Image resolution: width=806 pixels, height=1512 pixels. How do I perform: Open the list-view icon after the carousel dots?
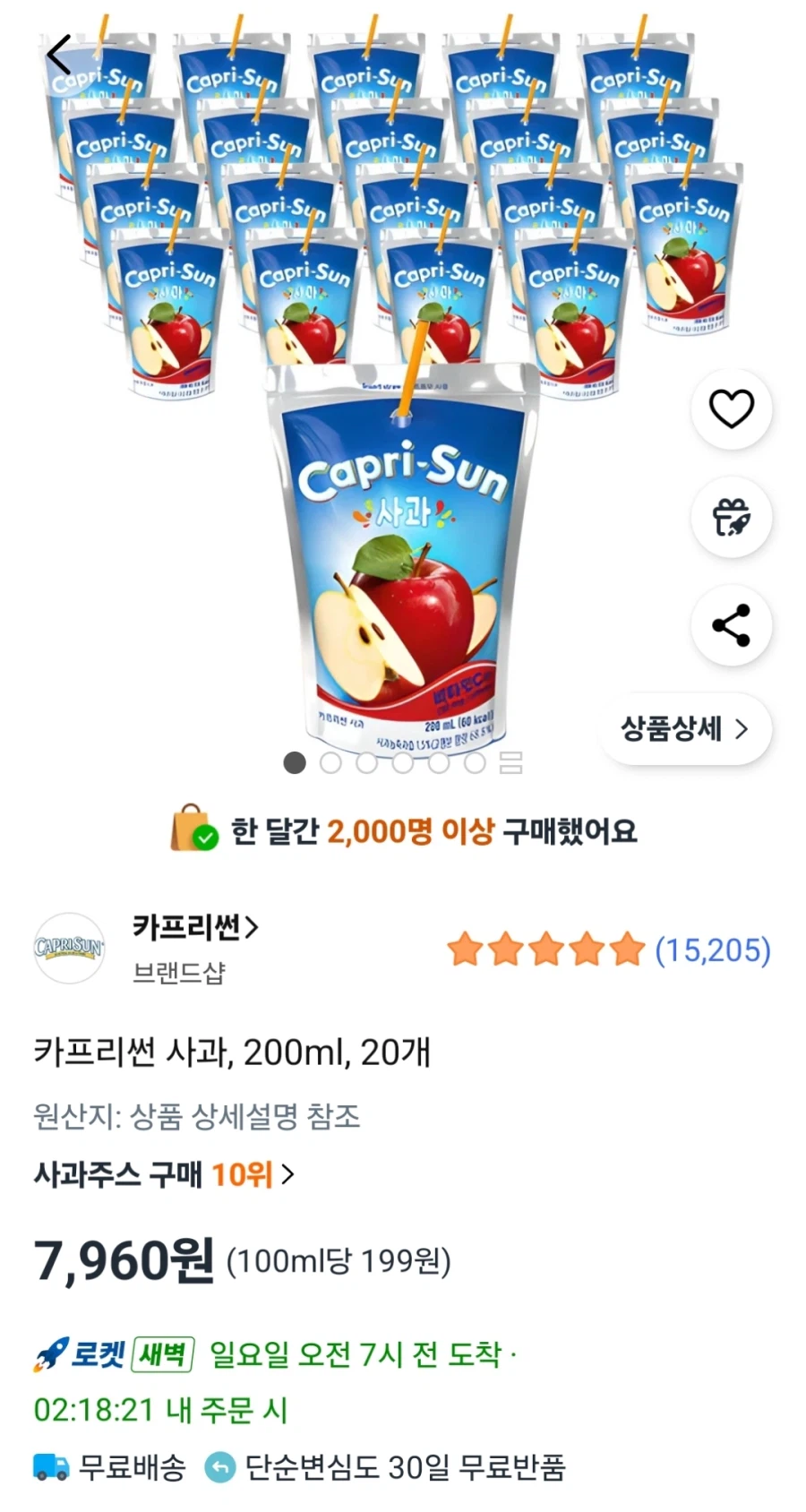tap(510, 763)
